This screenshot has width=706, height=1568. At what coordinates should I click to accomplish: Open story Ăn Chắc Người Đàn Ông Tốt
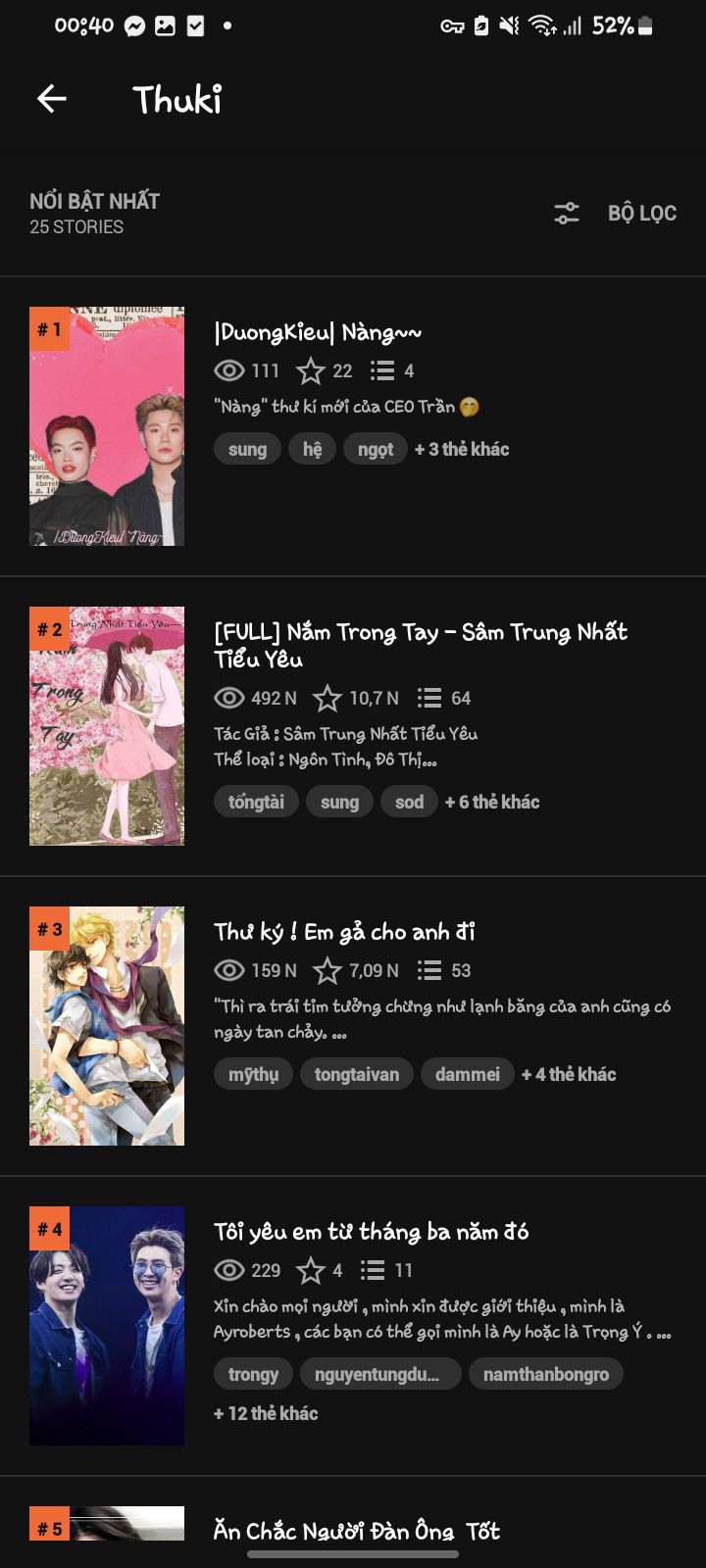(357, 1531)
